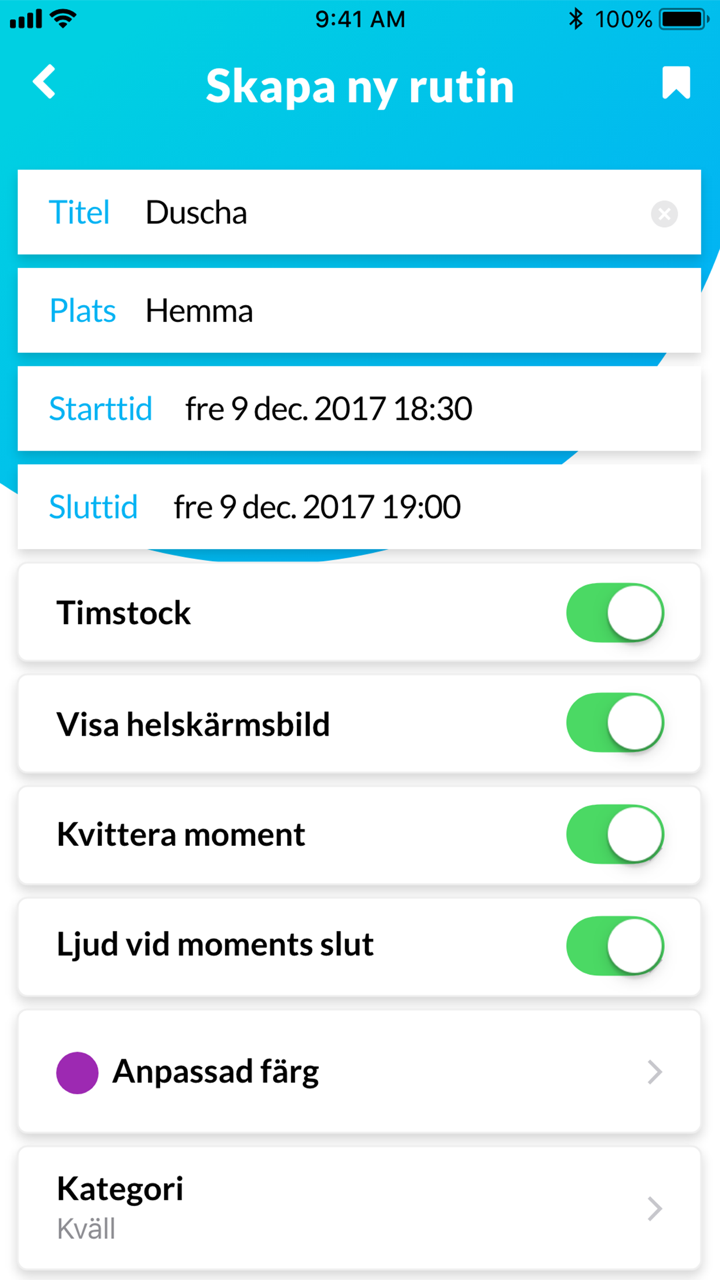The width and height of the screenshot is (720, 1280).
Task: Open the Anpassad färg settings row
Action: click(300, 1071)
